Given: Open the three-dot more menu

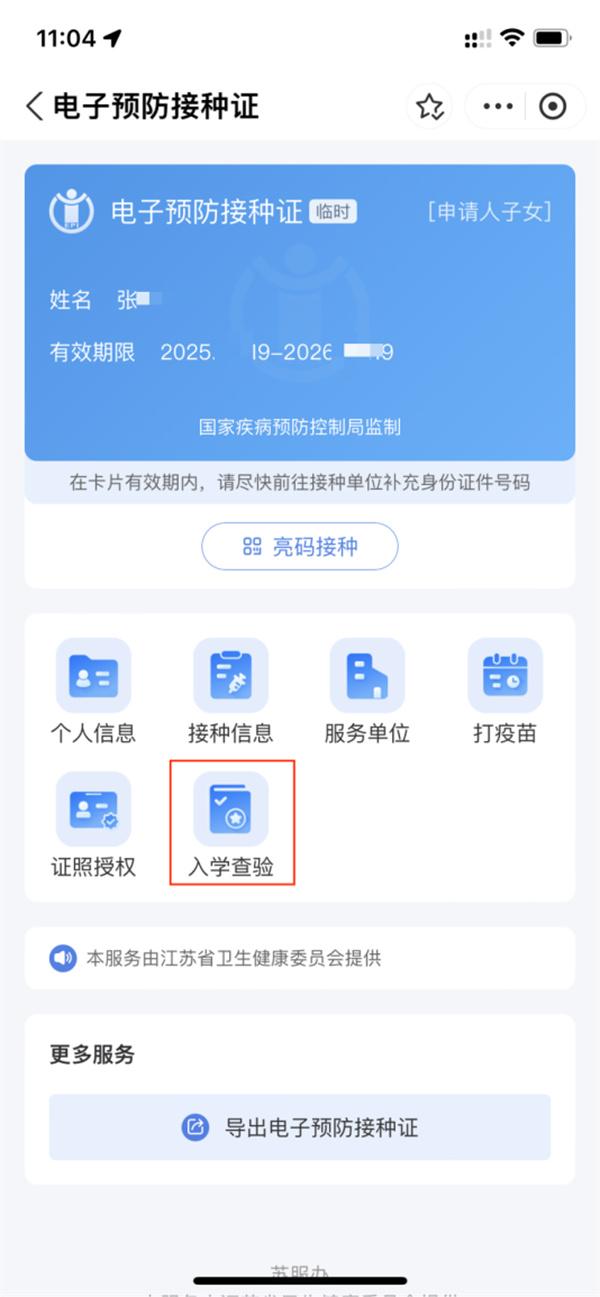Looking at the screenshot, I should [x=498, y=106].
